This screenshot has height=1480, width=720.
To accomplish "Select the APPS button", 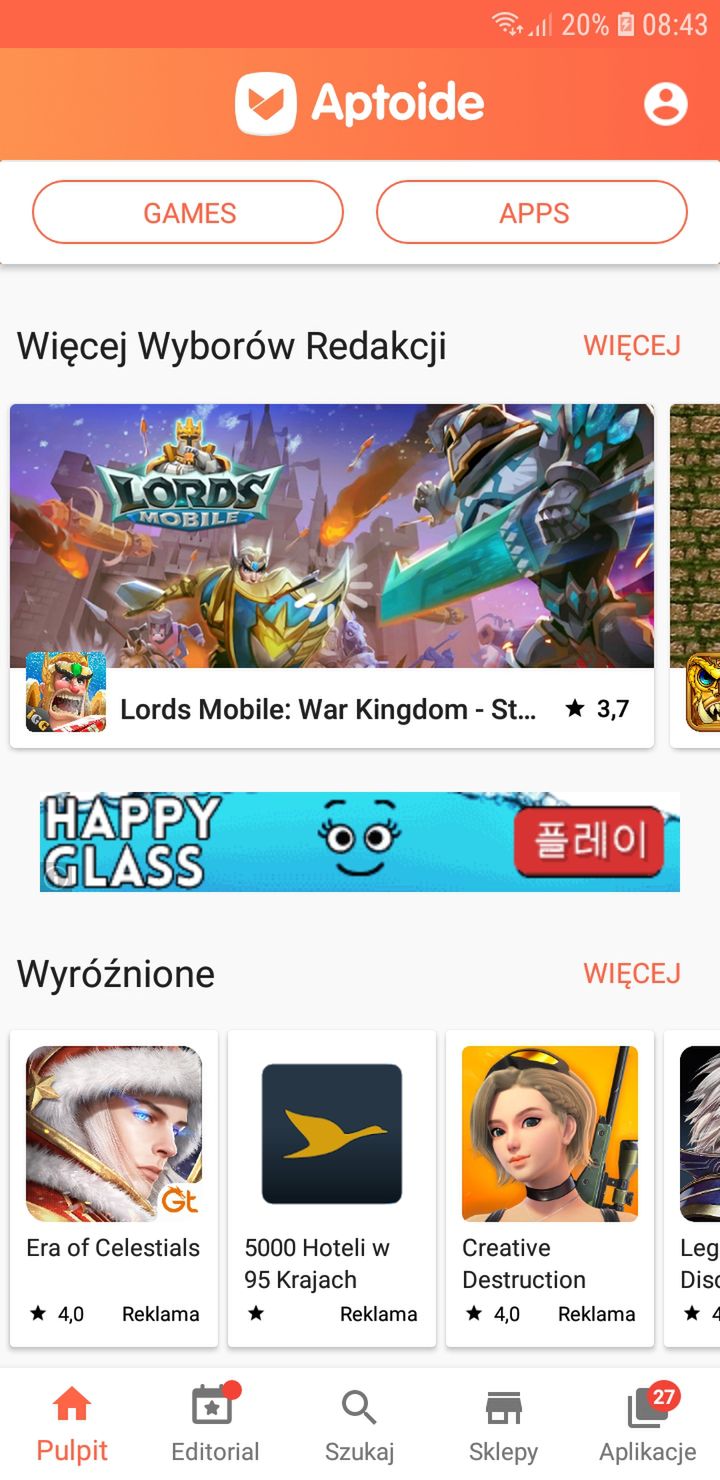I will coord(532,212).
